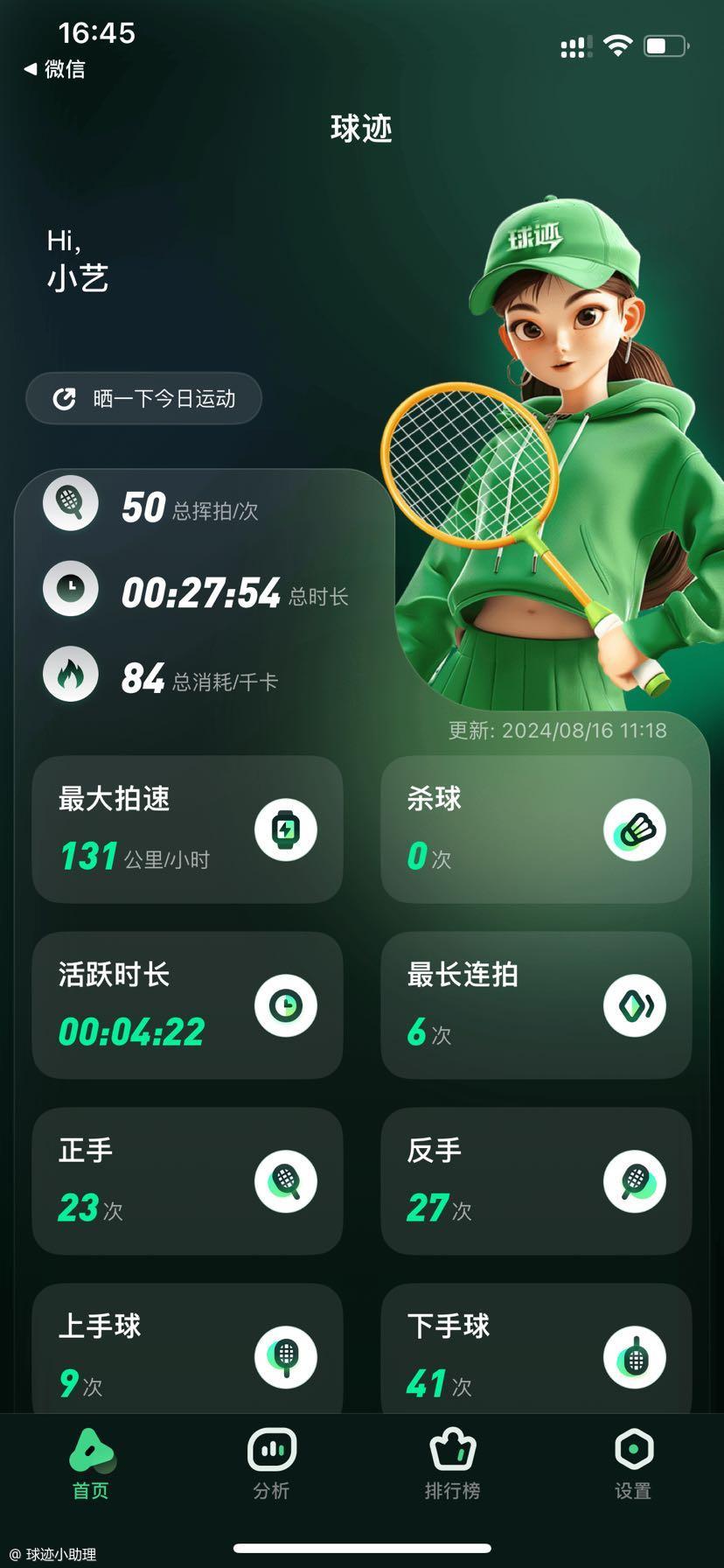Open the 下手球 card
The height and width of the screenshot is (1568, 724).
click(x=536, y=1352)
